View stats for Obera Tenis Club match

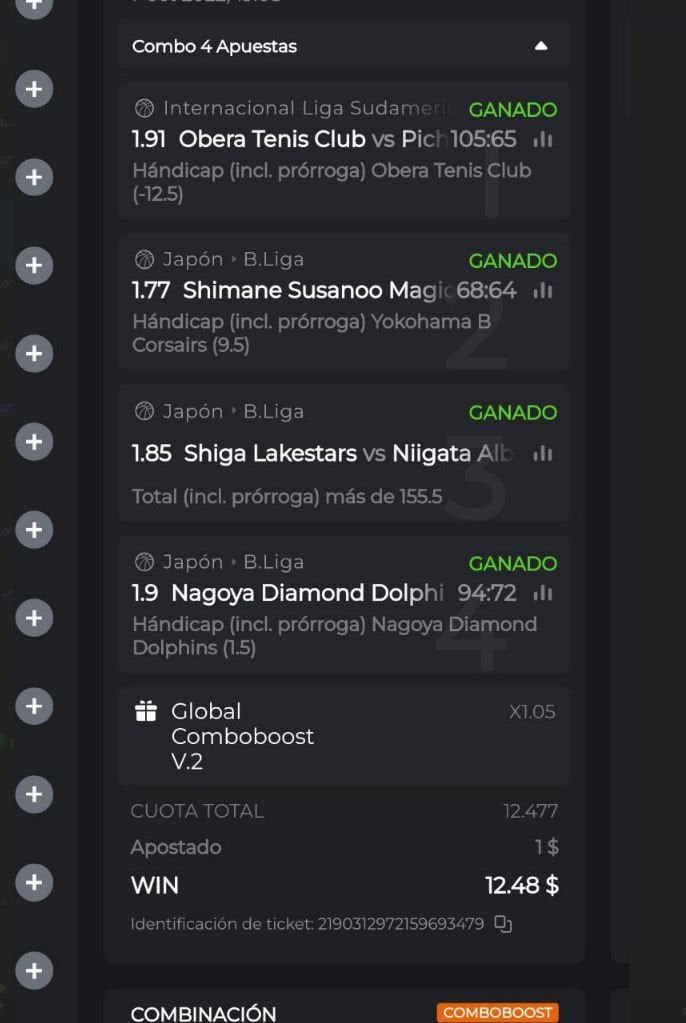[x=543, y=140]
